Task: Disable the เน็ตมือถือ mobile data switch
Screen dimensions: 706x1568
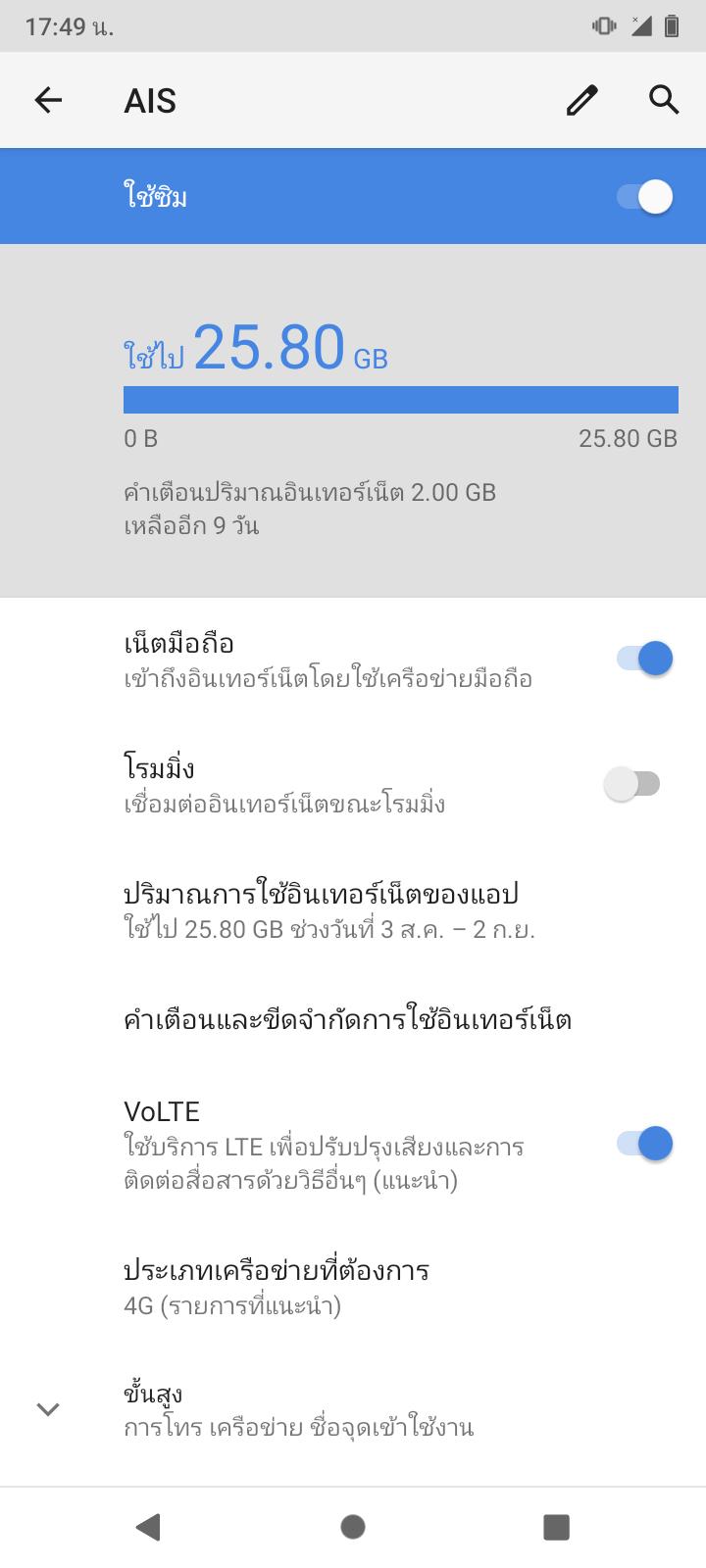Action: coord(644,659)
